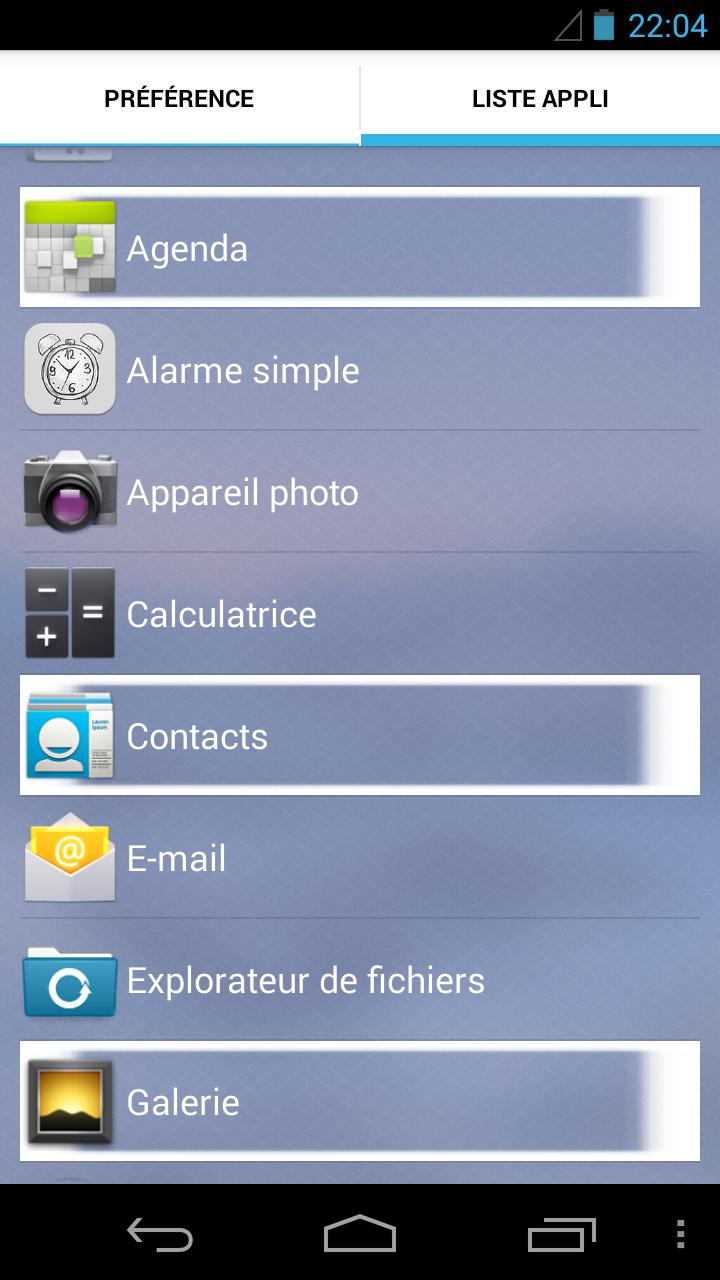This screenshot has height=1280, width=720.
Task: Switch to the PRÉFÉRENCE tab
Action: coord(179,99)
